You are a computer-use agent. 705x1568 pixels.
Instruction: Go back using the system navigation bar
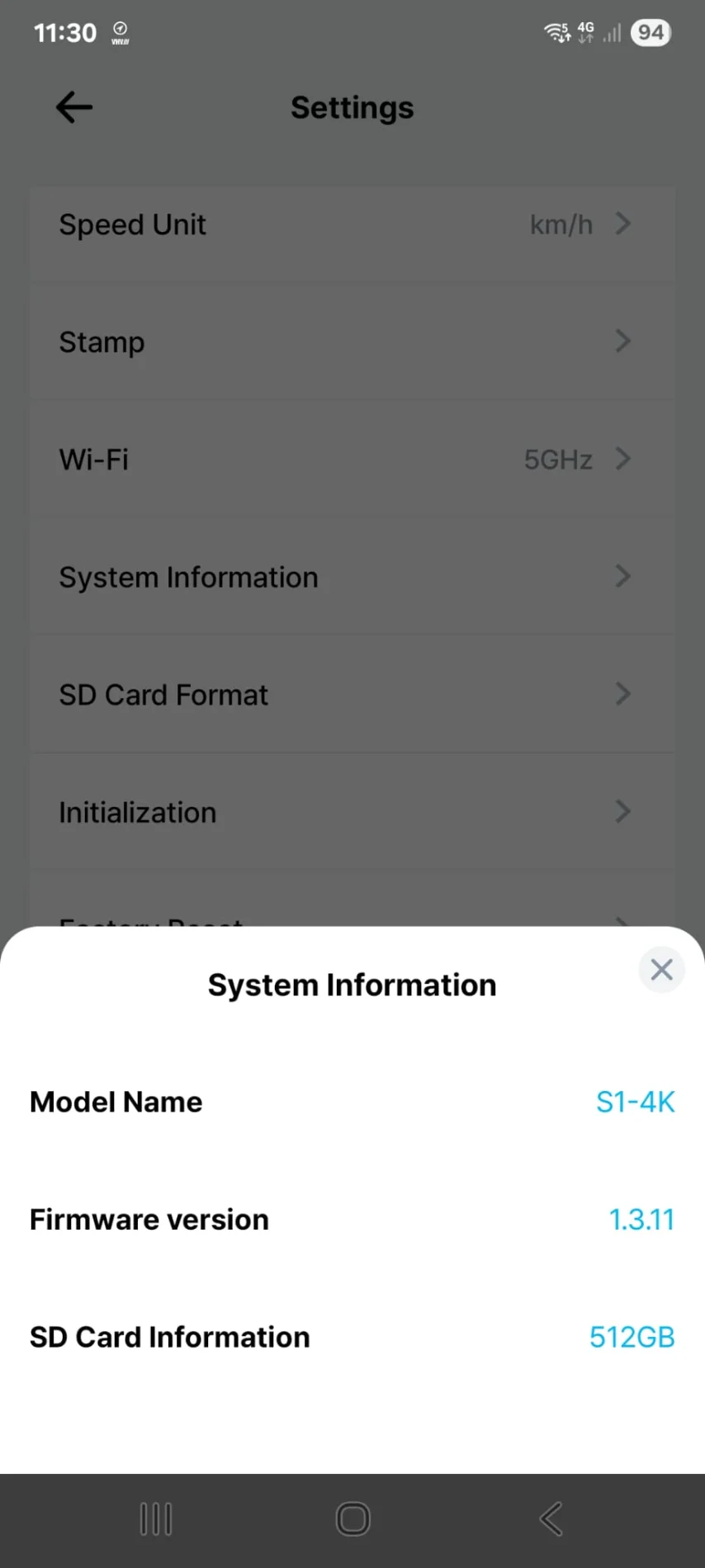pyautogui.click(x=551, y=1518)
